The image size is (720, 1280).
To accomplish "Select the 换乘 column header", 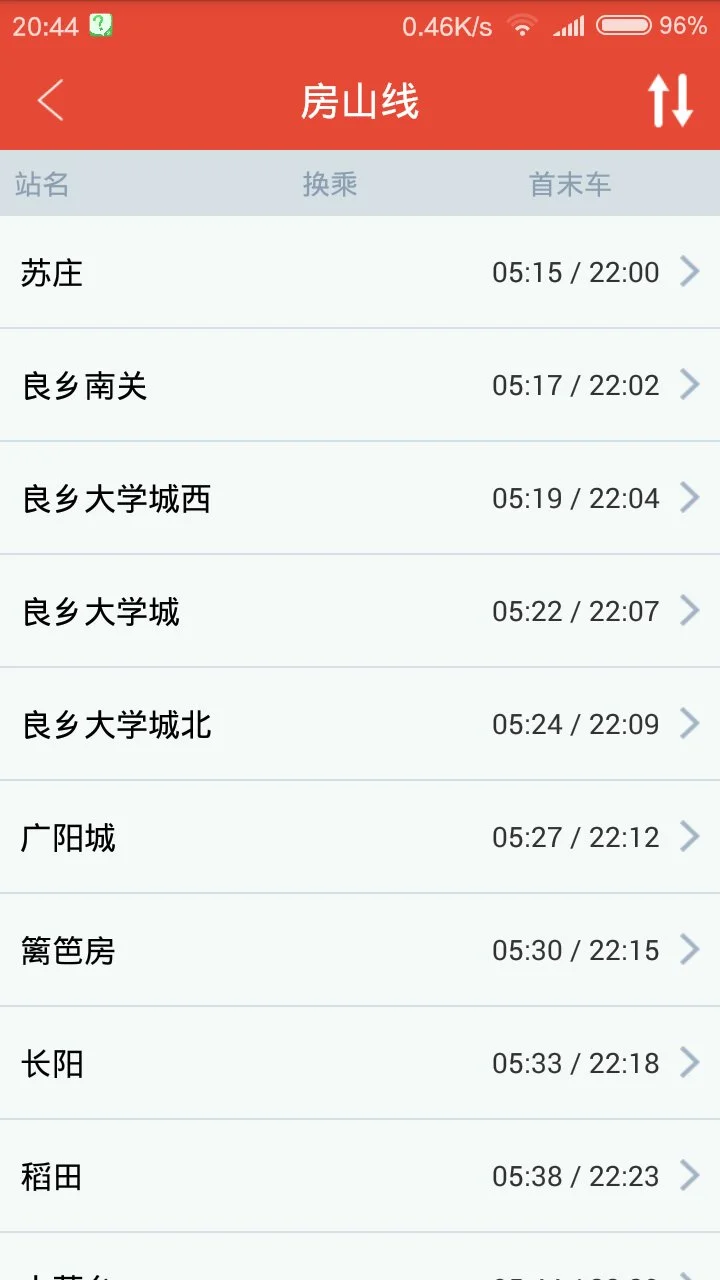I will [331, 183].
